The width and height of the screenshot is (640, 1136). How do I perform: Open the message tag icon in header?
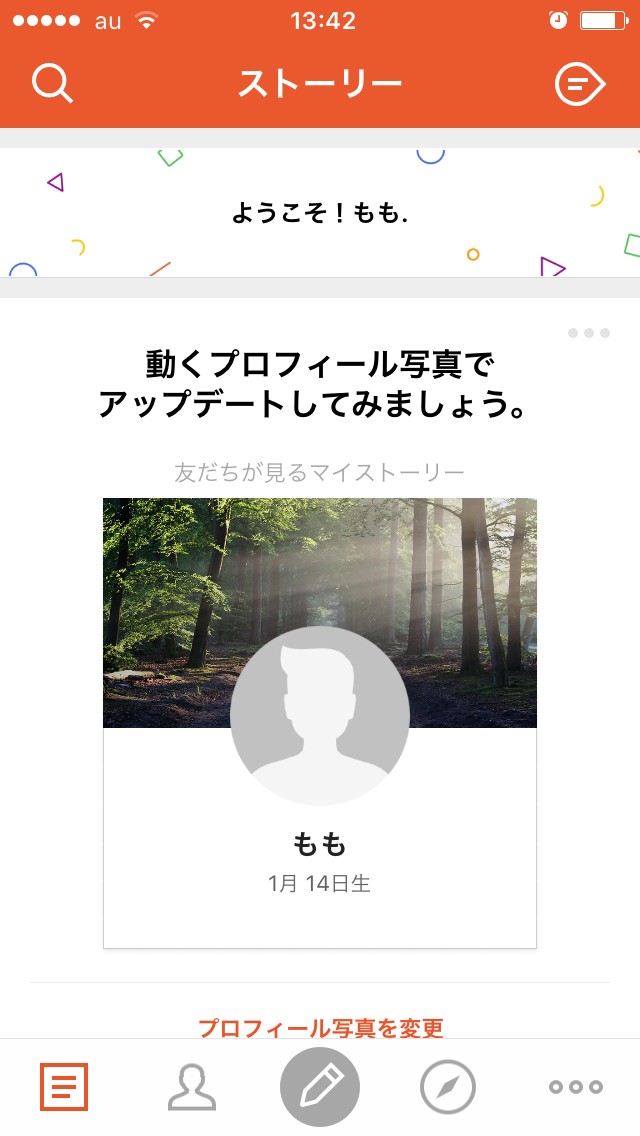click(579, 84)
